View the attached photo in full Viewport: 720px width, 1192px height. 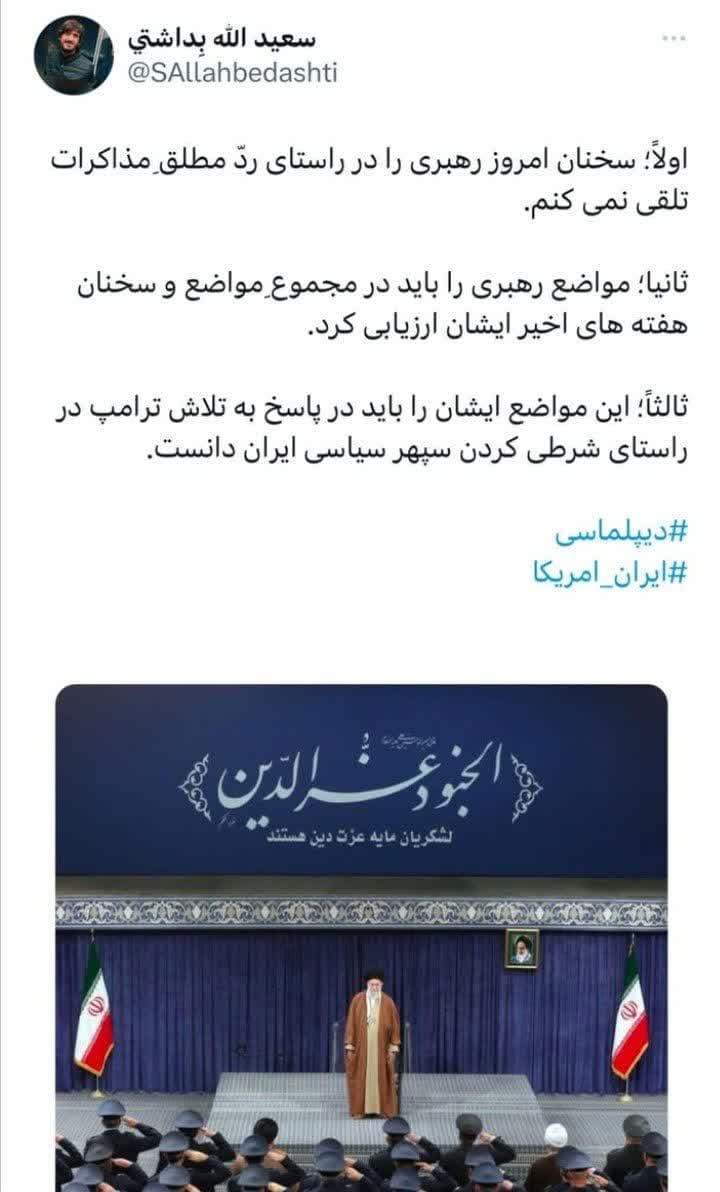361,936
